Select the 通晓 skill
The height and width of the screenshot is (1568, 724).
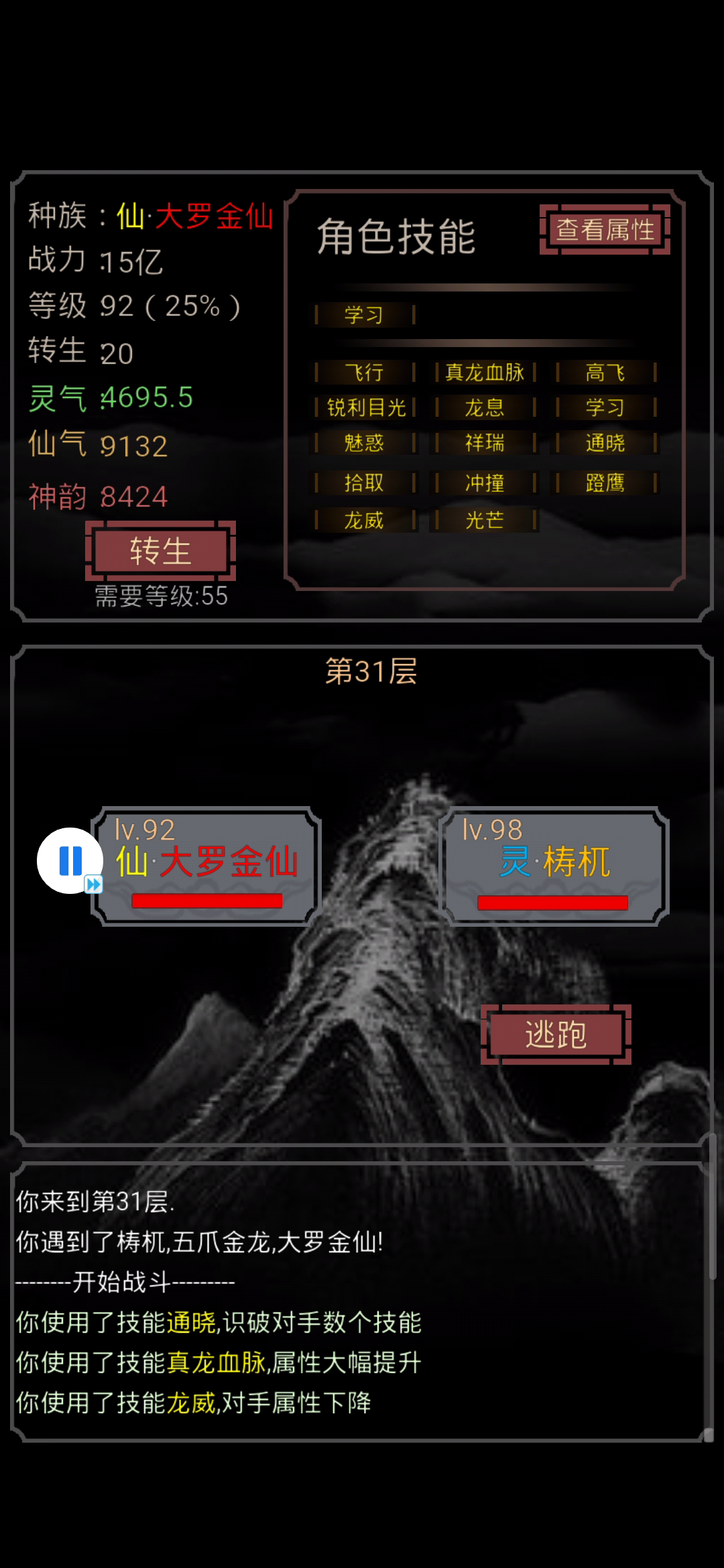(x=605, y=442)
